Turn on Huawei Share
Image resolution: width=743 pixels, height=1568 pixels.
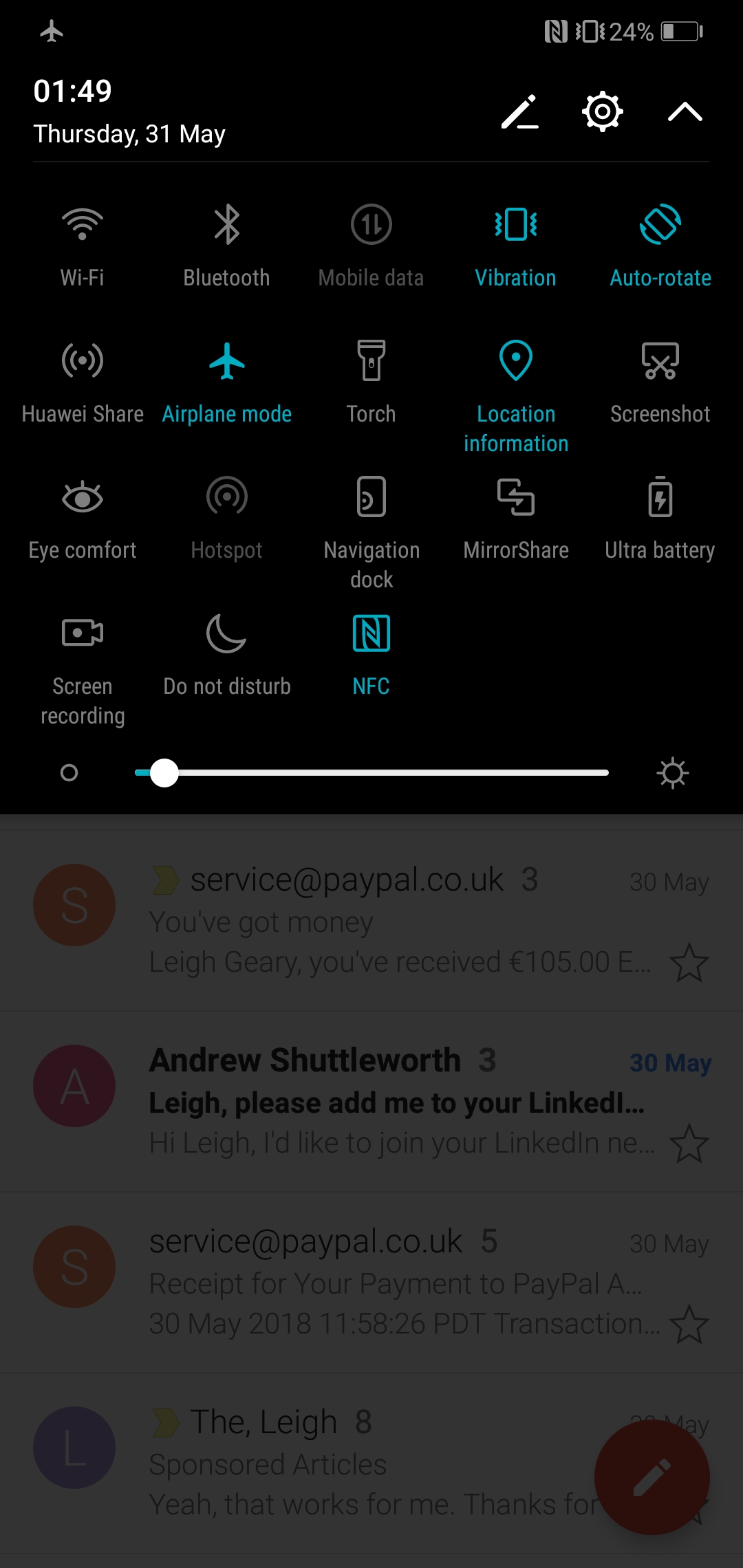83,382
